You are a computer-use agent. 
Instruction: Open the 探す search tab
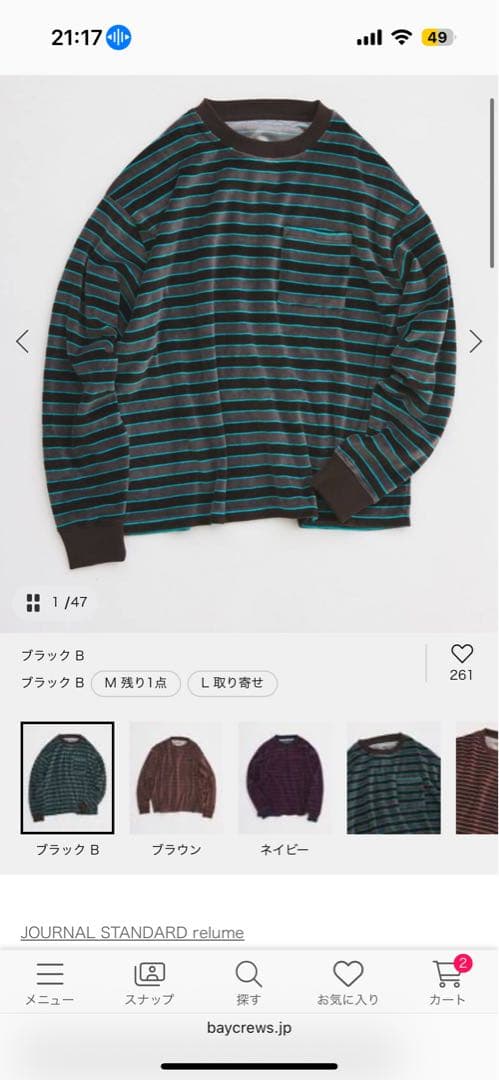click(248, 983)
